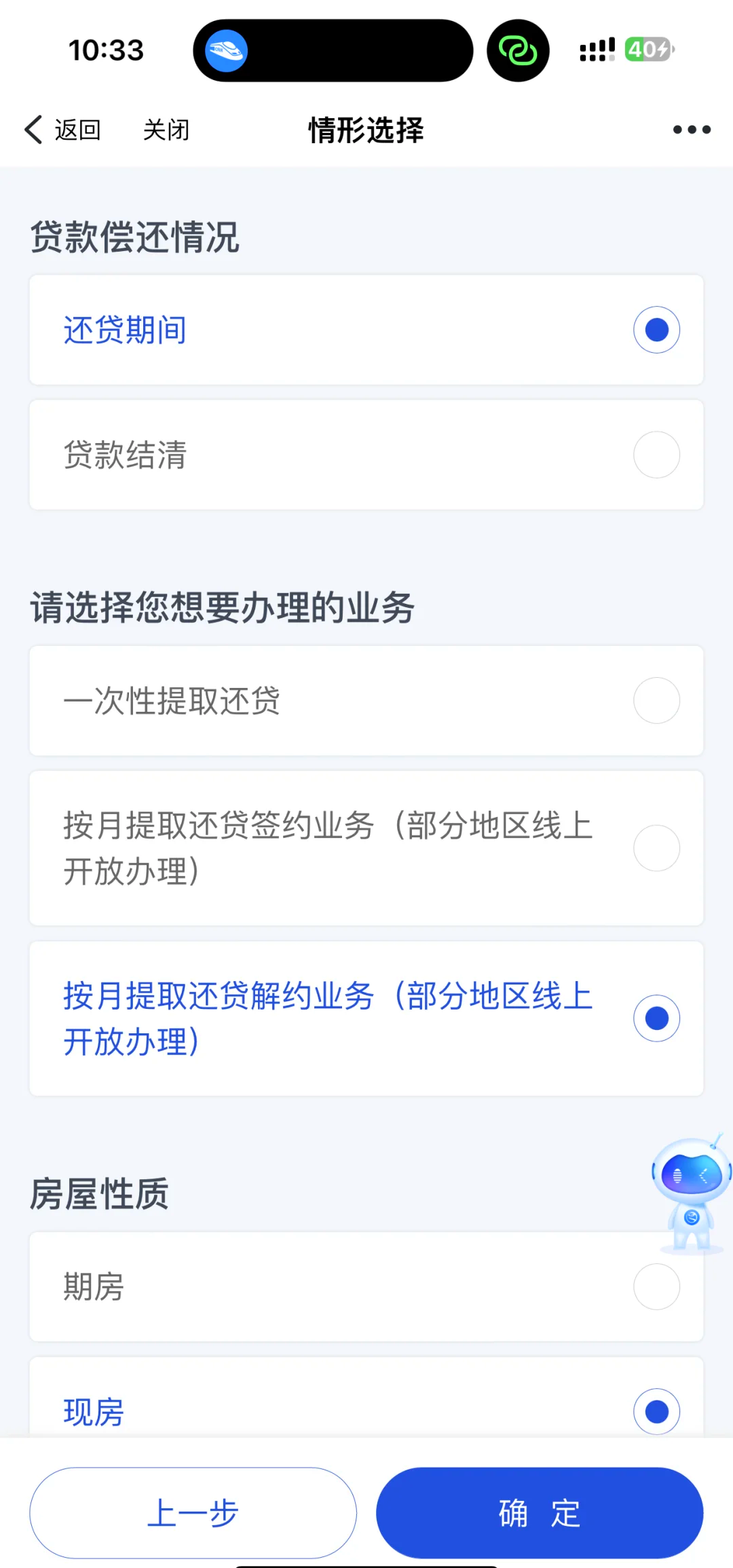
Task: Tap the green link icon in status bar
Action: tap(518, 50)
